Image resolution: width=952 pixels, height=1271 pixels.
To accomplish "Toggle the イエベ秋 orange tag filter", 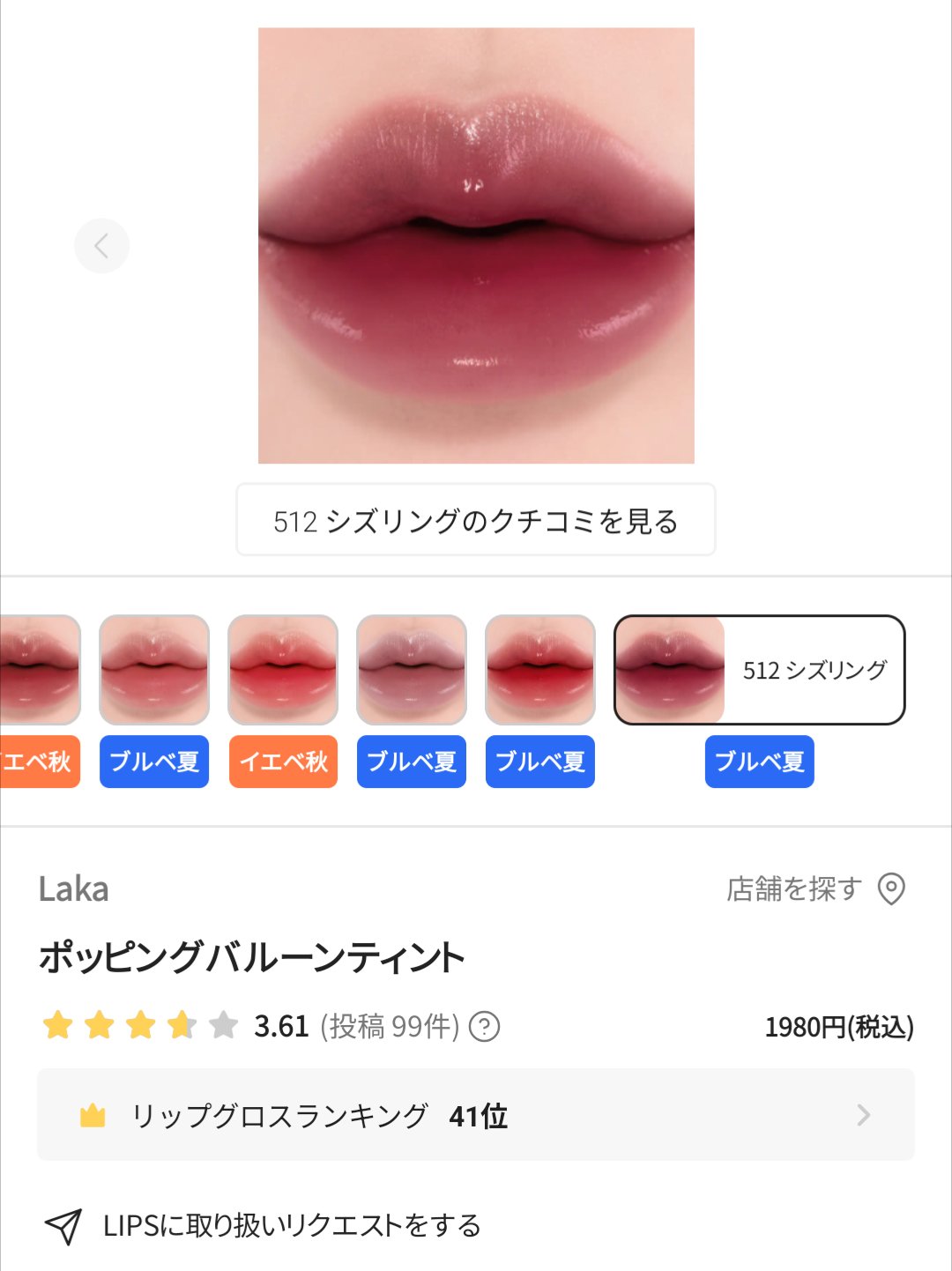I will click(282, 762).
